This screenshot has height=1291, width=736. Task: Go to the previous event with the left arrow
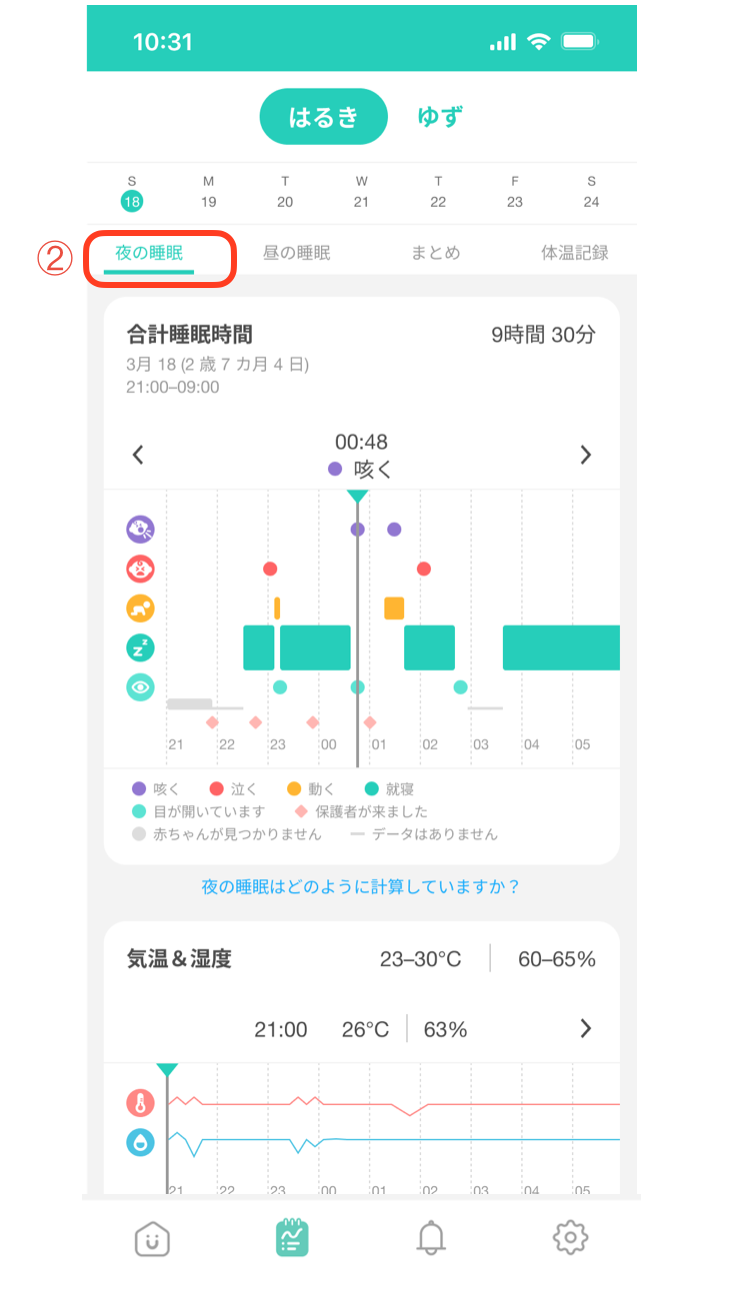click(137, 454)
